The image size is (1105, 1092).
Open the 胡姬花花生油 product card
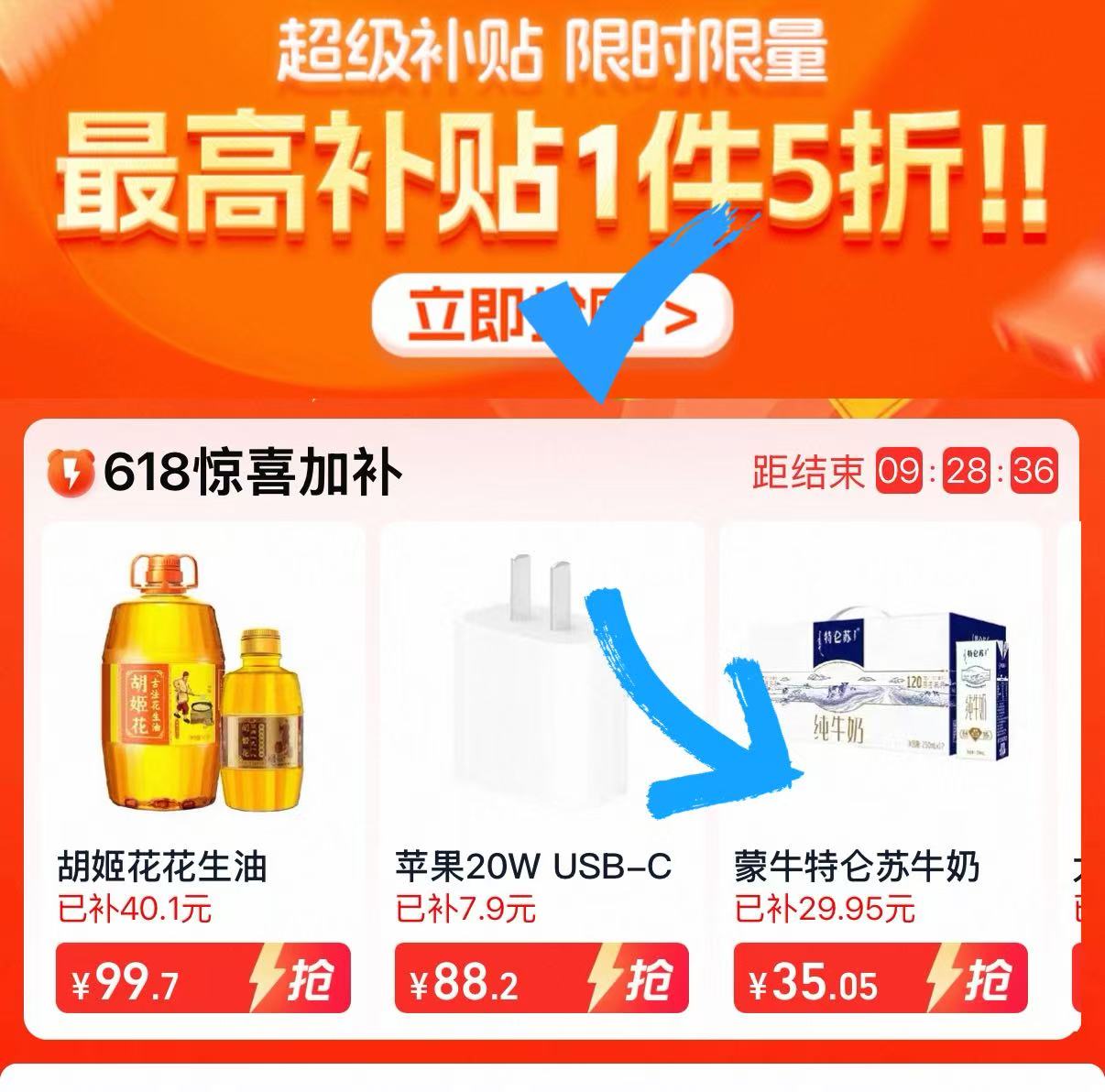[x=202, y=696]
